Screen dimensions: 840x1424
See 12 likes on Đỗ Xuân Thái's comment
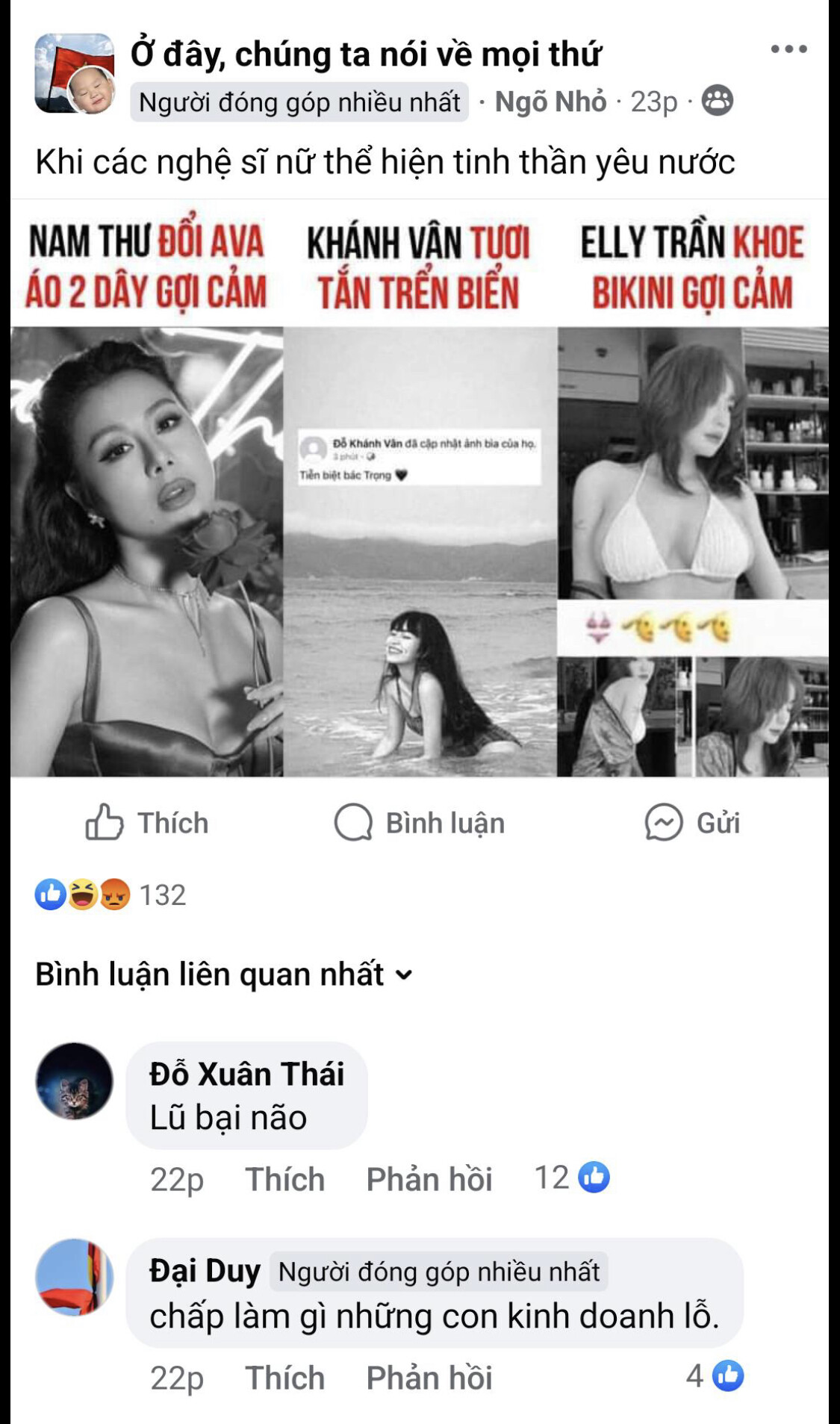click(x=572, y=1178)
